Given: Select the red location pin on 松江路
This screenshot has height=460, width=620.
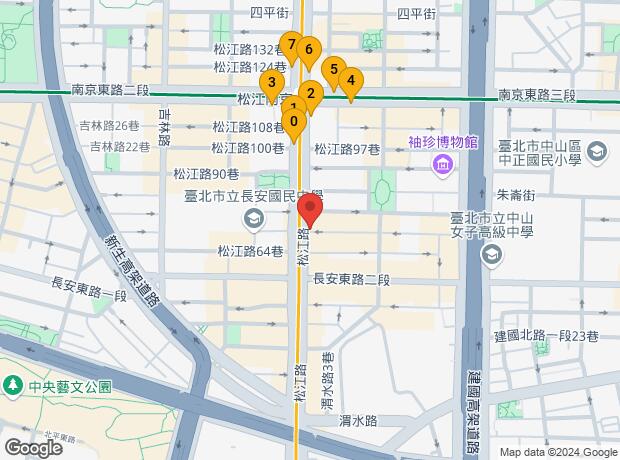Looking at the screenshot, I should pyautogui.click(x=310, y=211).
